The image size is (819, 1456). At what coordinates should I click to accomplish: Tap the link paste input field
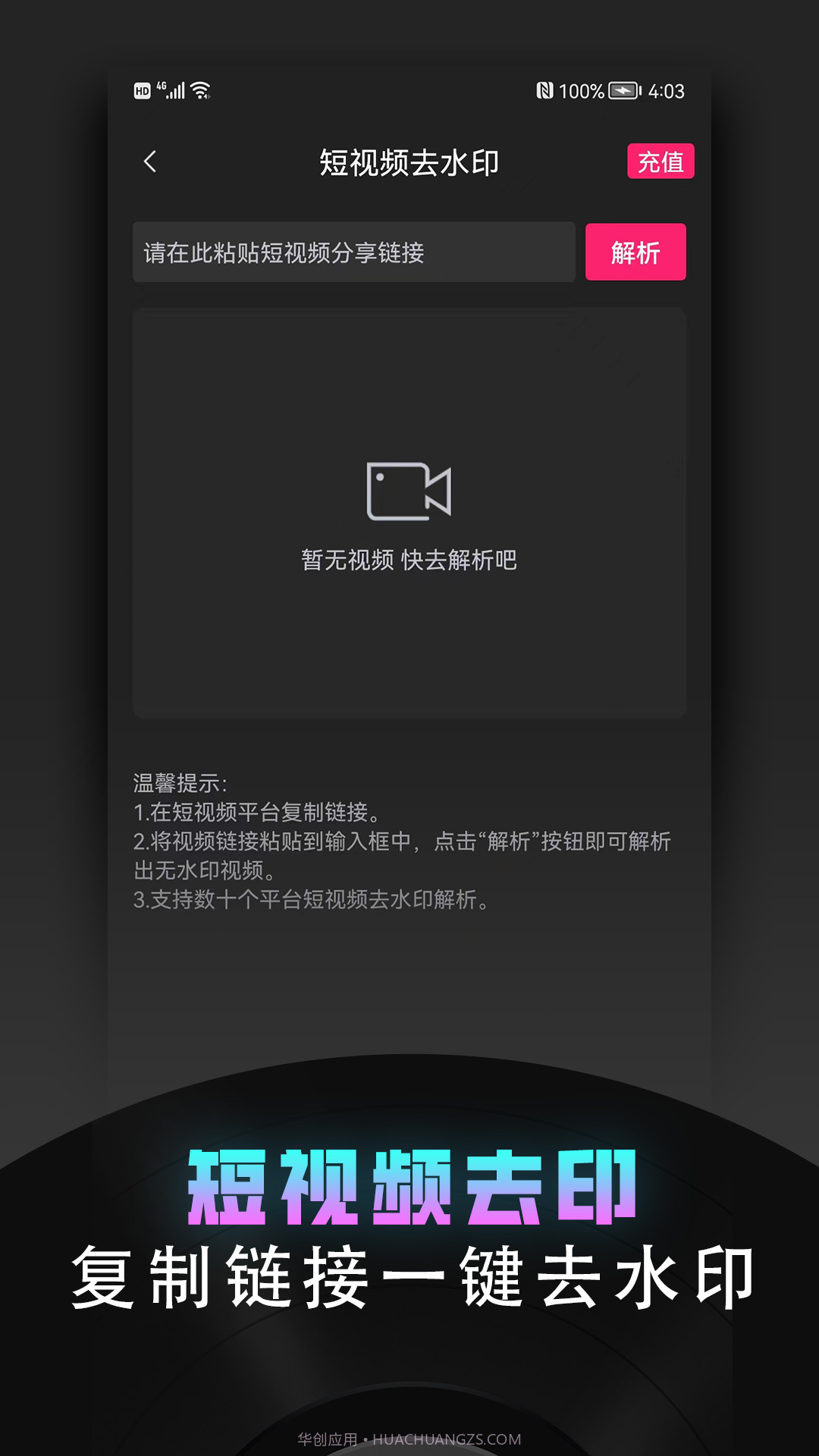(x=353, y=253)
